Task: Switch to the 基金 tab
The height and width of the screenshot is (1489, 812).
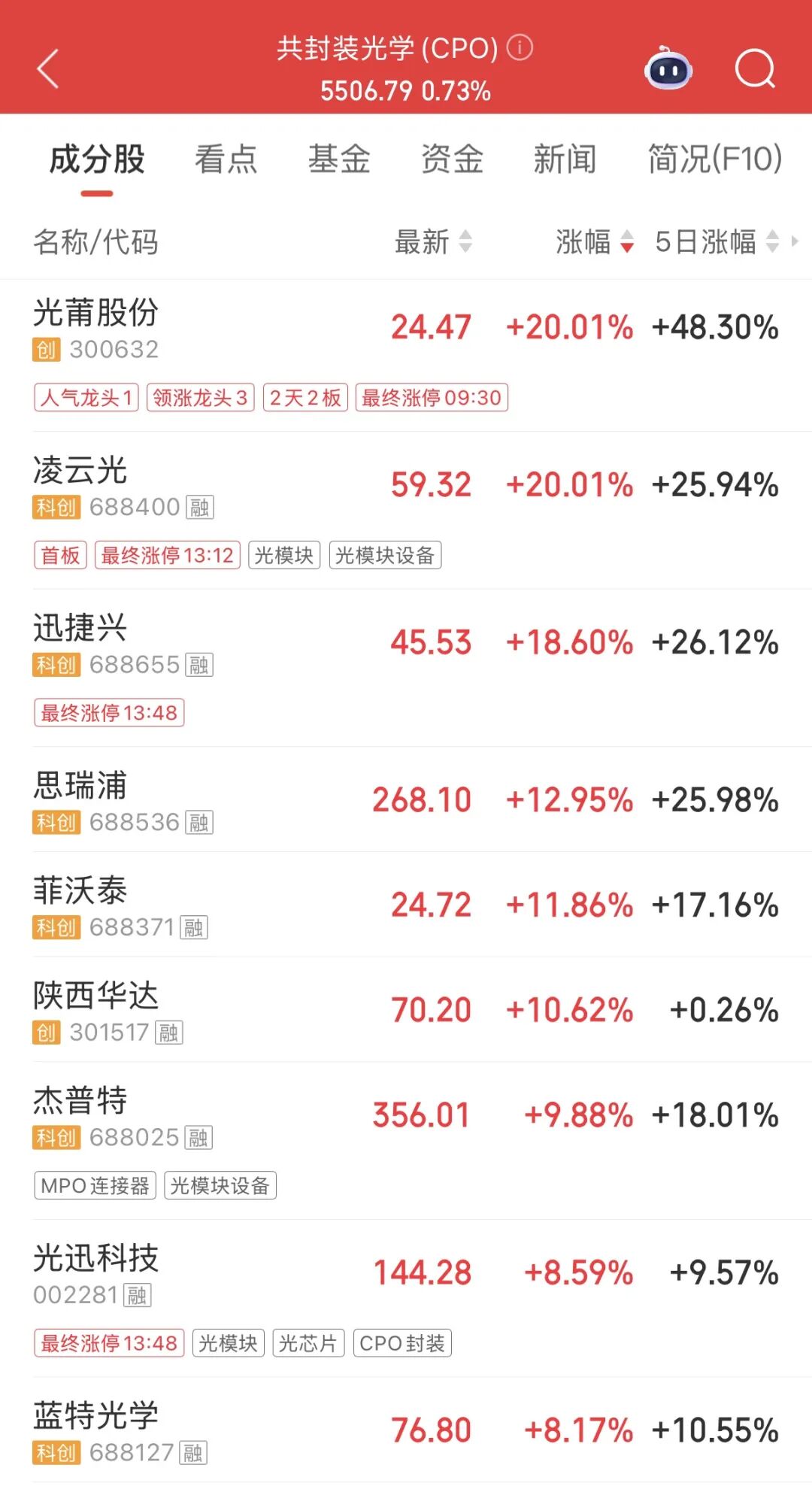Action: point(339,159)
